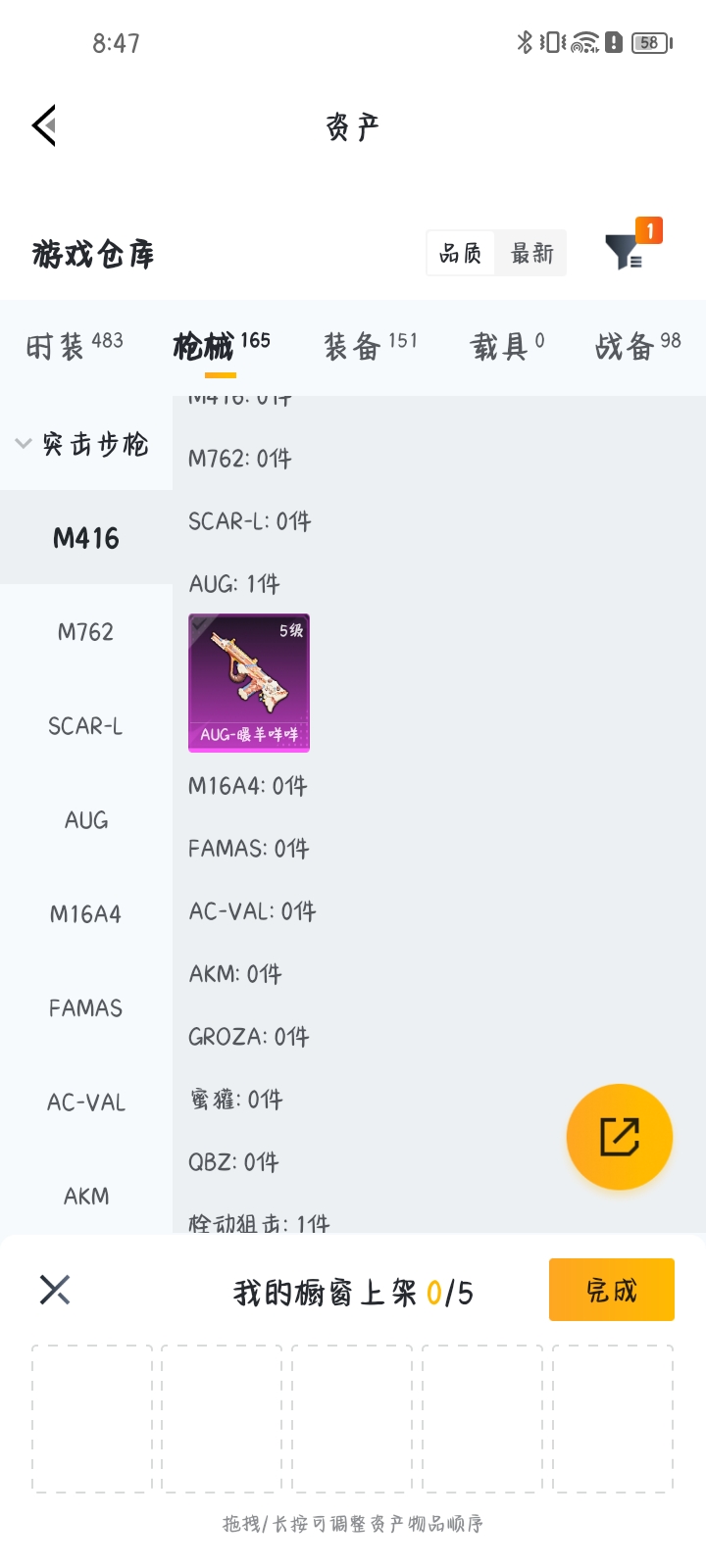Open the filter funnel icon
Viewport: 706px width, 1568px height.
(x=624, y=252)
